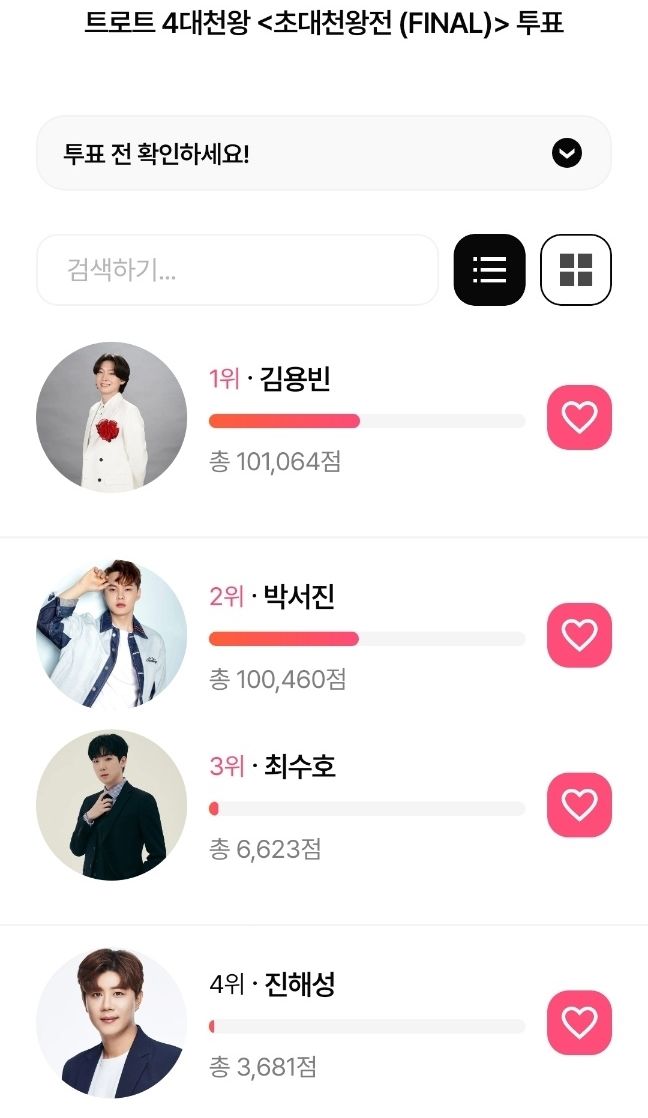Expand the 투표 전 확인하세요! notice
The image size is (648, 1118).
[566, 154]
